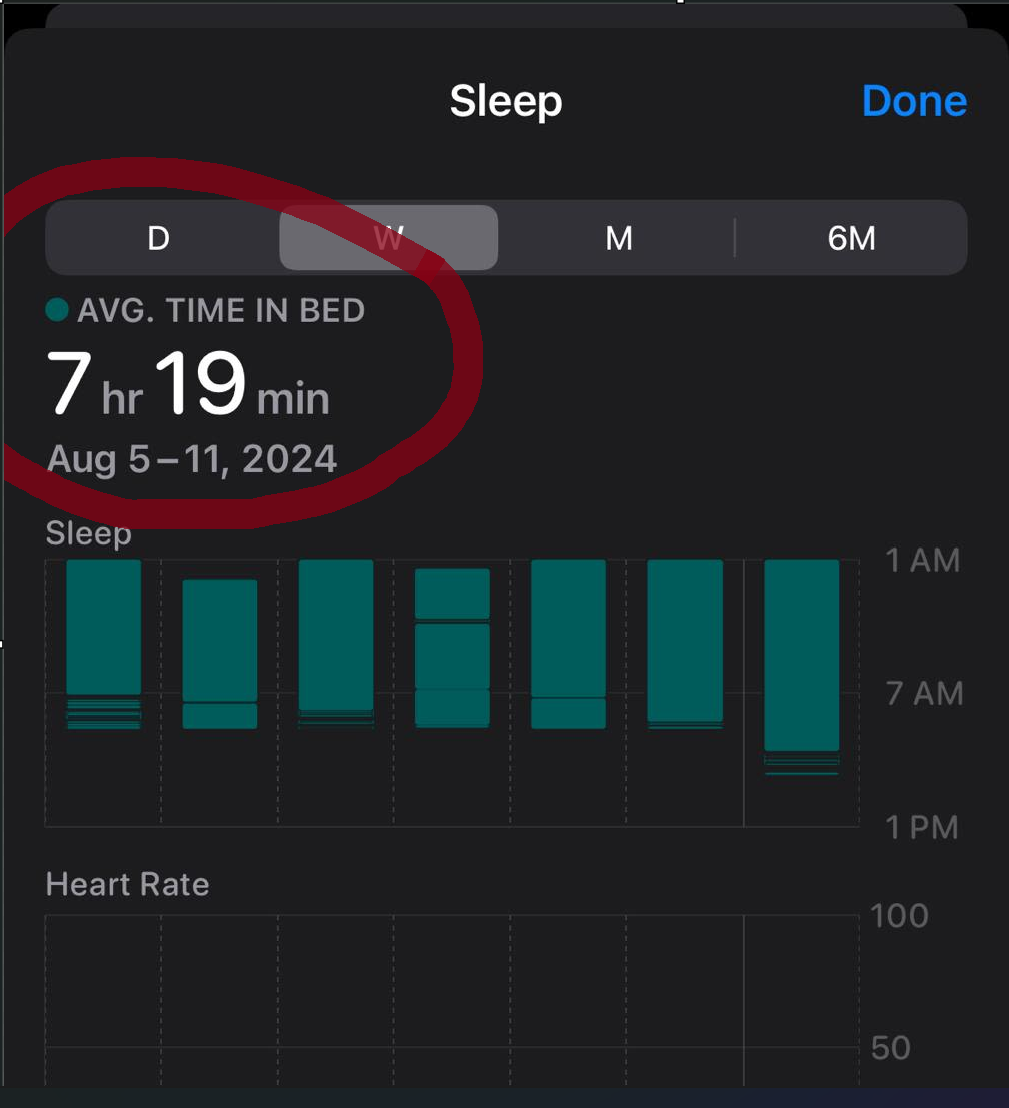
Task: Tap the Sleep title header
Action: 505,100
